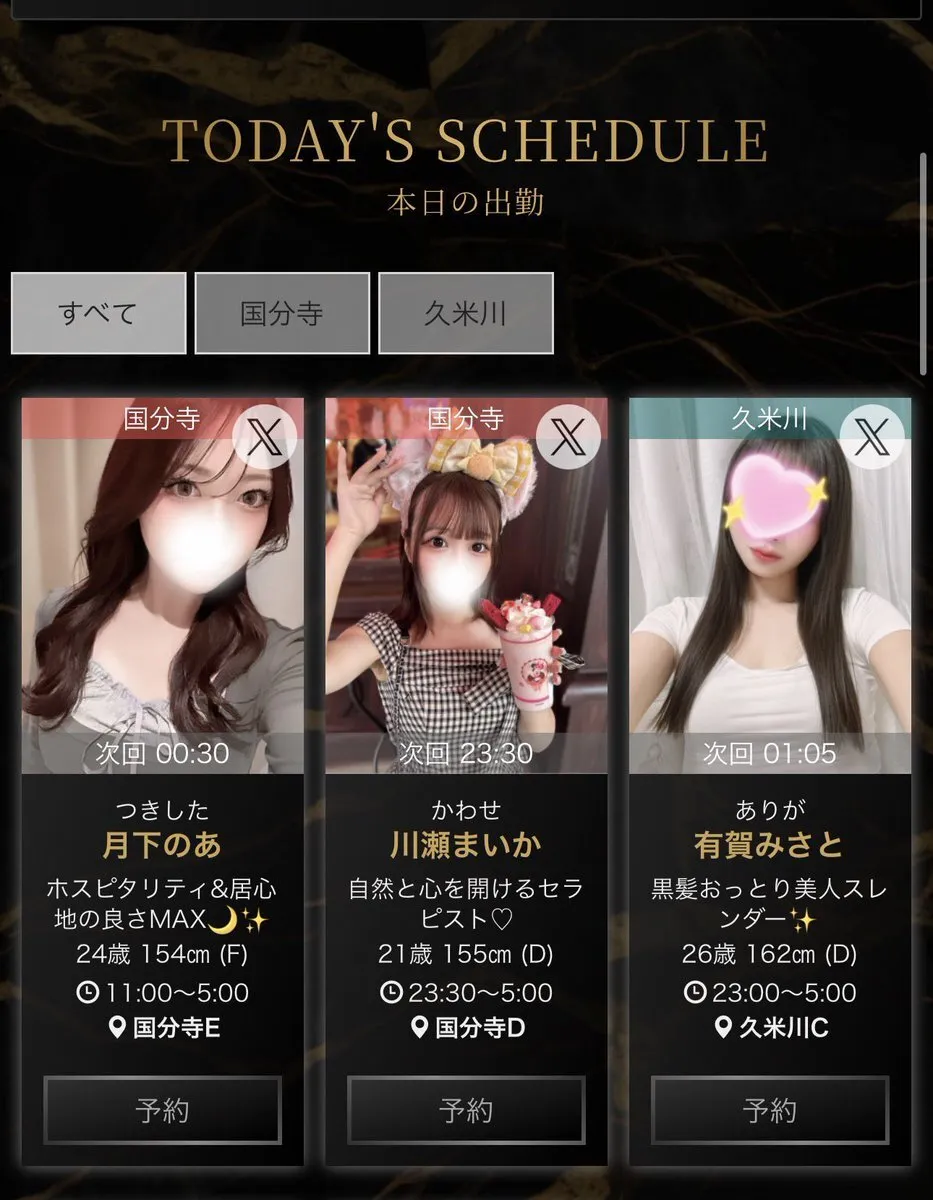Open X link on 有賀みさと's card
The height and width of the screenshot is (1200, 933).
tap(872, 437)
